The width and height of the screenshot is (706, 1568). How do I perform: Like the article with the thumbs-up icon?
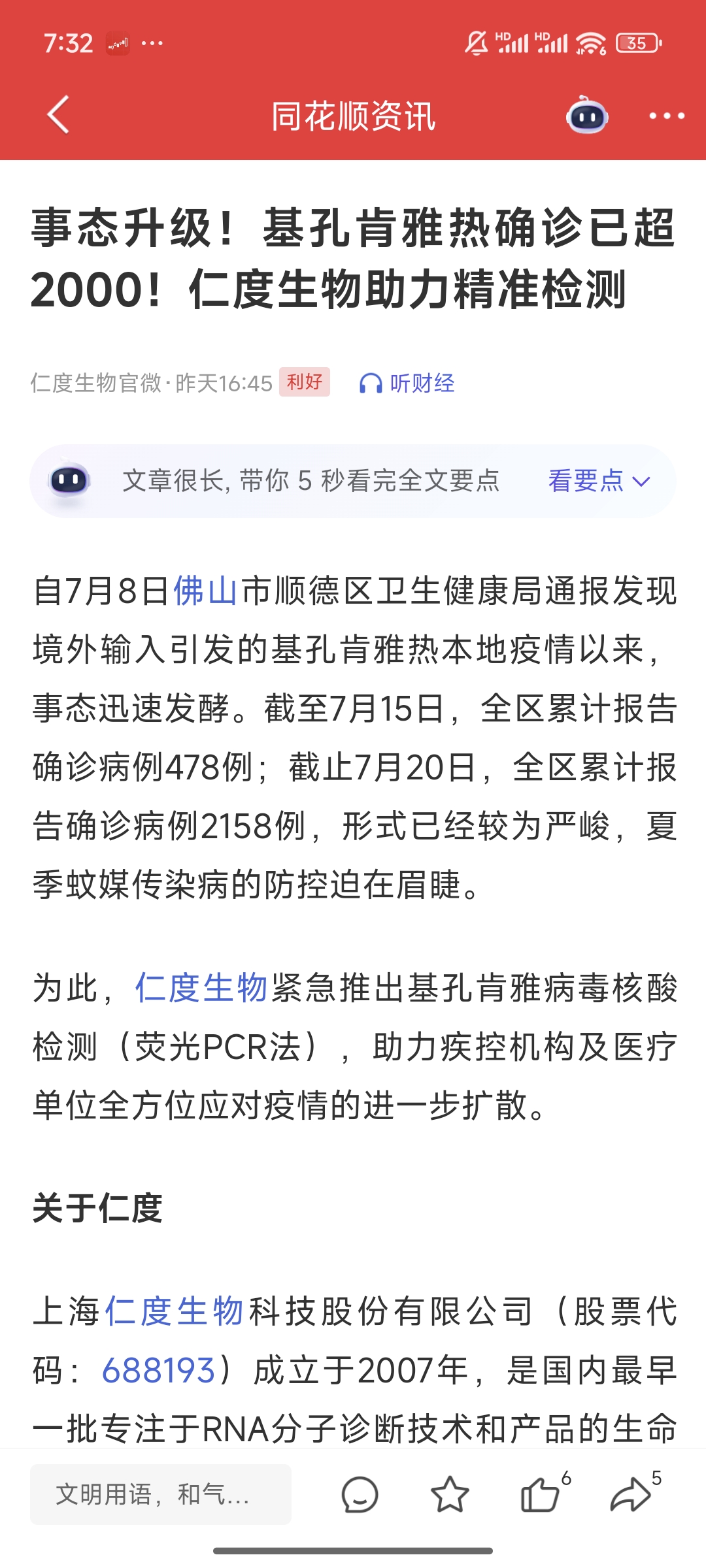coord(541,1494)
